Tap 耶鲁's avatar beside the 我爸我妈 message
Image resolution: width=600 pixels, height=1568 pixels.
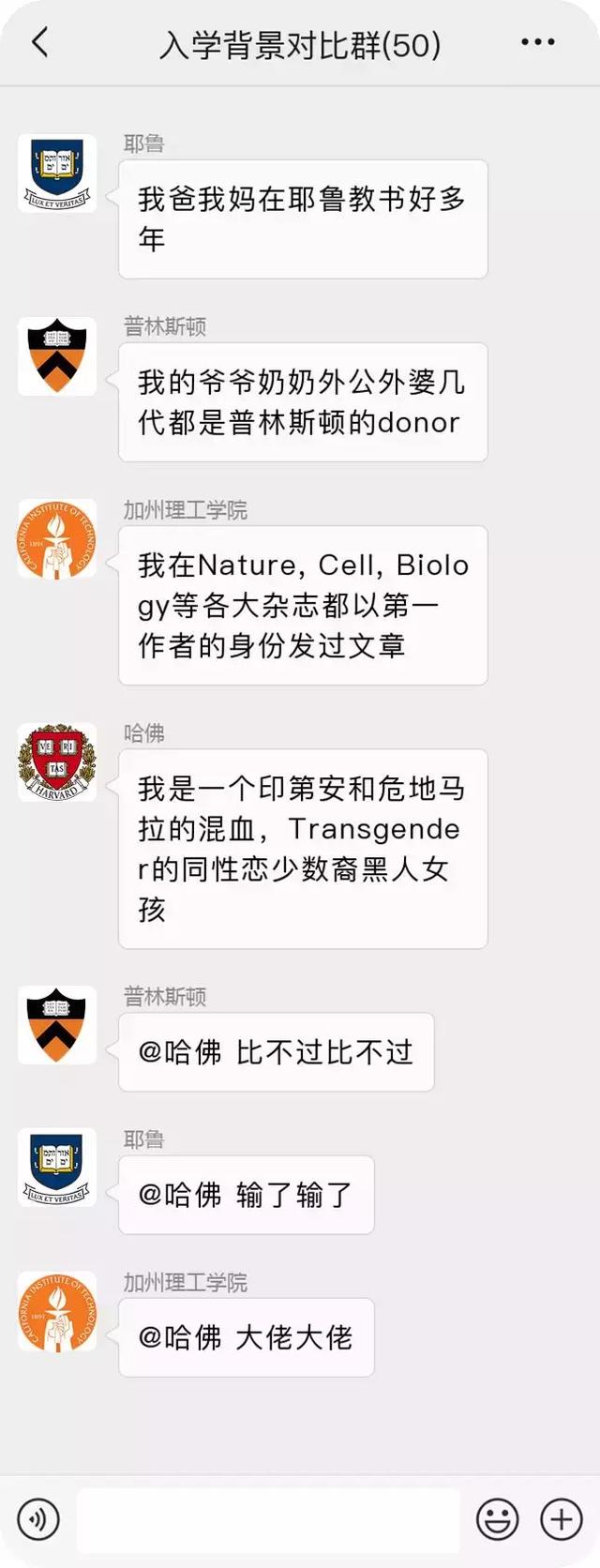click(57, 173)
